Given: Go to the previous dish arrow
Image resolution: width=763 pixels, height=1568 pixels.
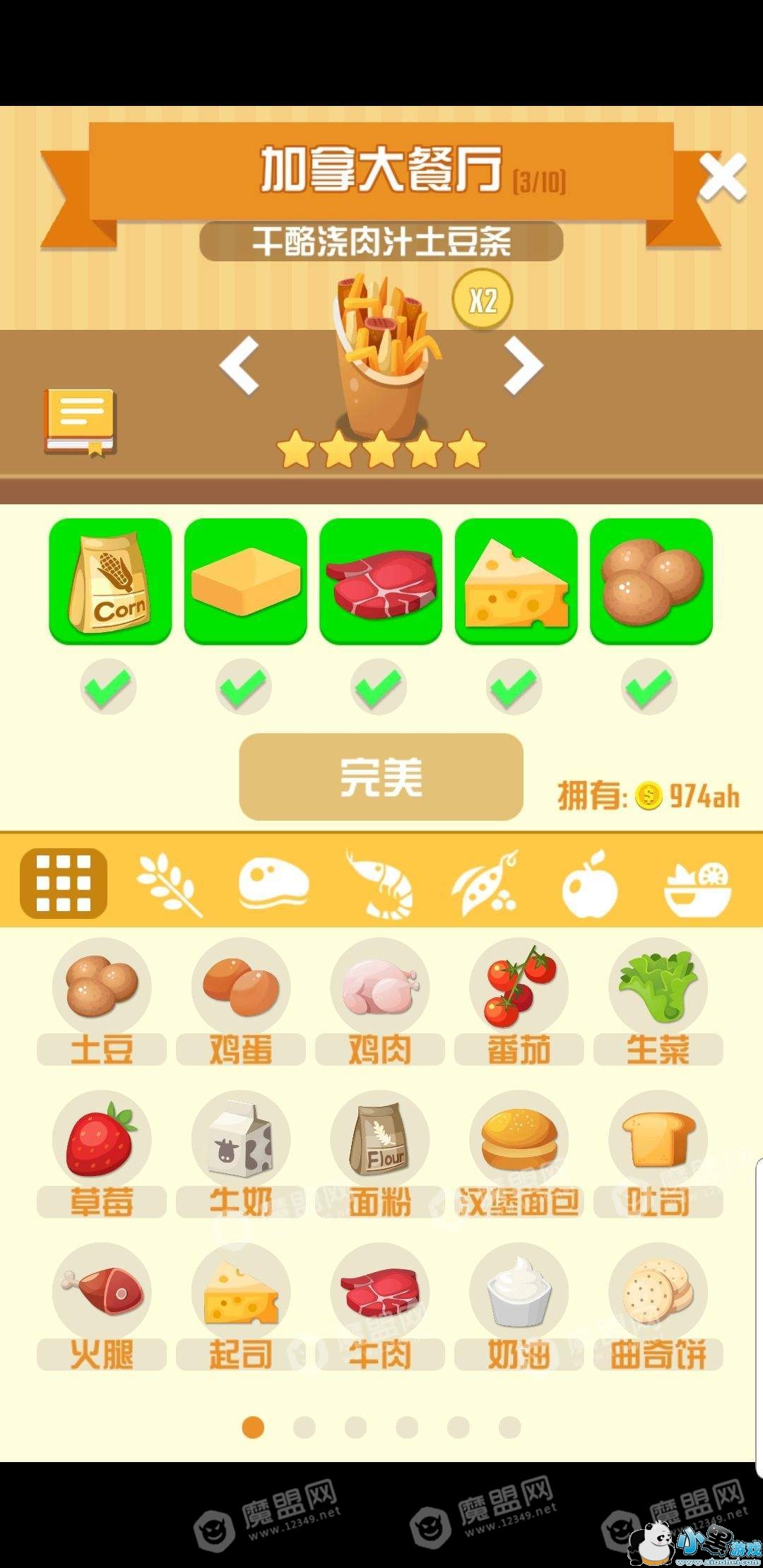Looking at the screenshot, I should coord(239,366).
